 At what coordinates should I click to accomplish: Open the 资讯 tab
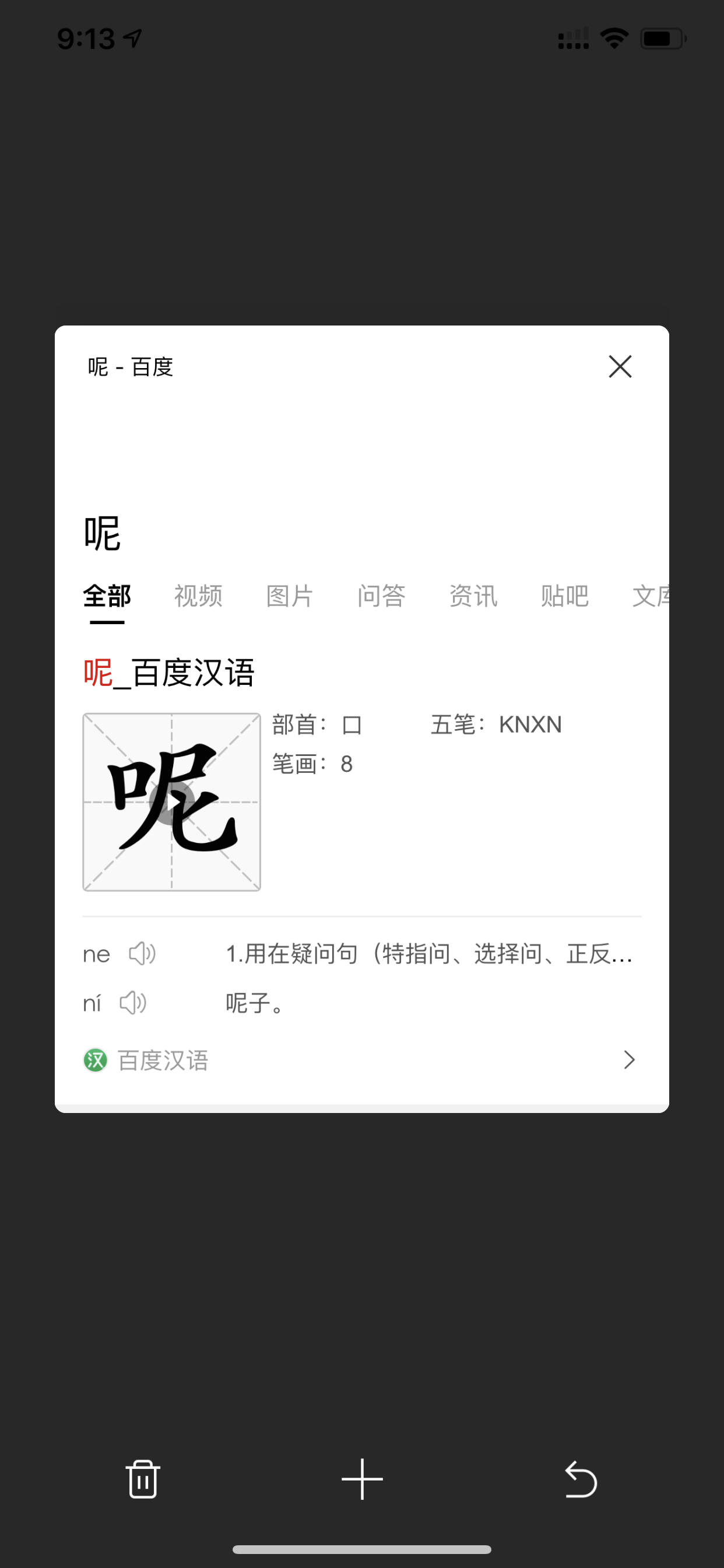(473, 596)
